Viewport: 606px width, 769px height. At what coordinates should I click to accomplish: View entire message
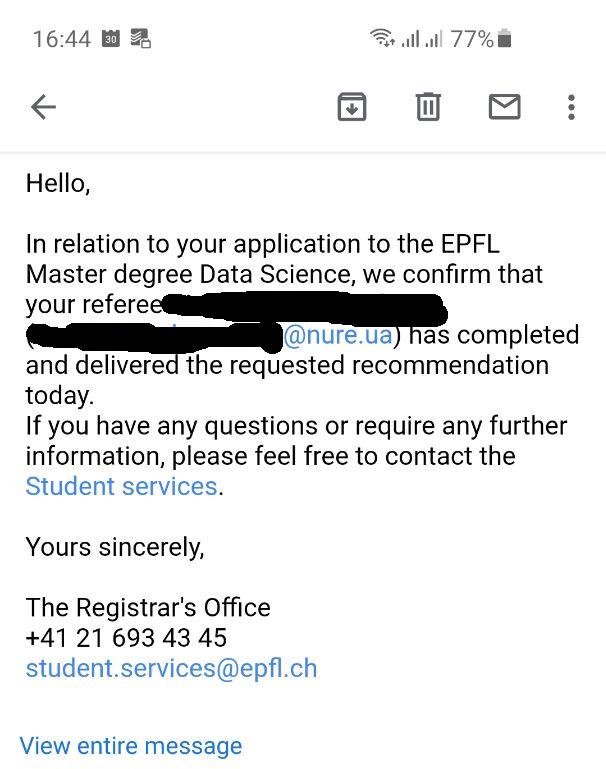131,746
